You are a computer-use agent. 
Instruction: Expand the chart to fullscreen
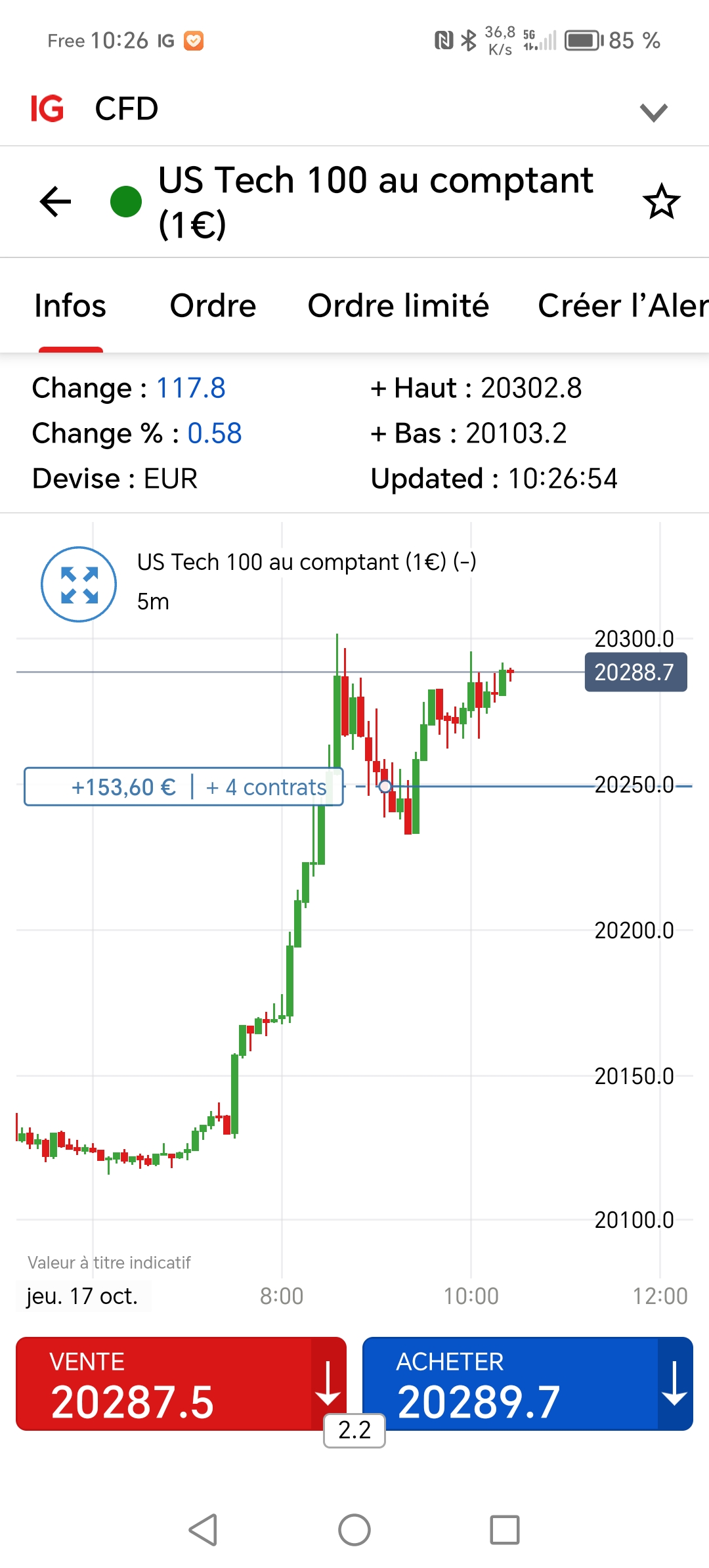tap(79, 584)
